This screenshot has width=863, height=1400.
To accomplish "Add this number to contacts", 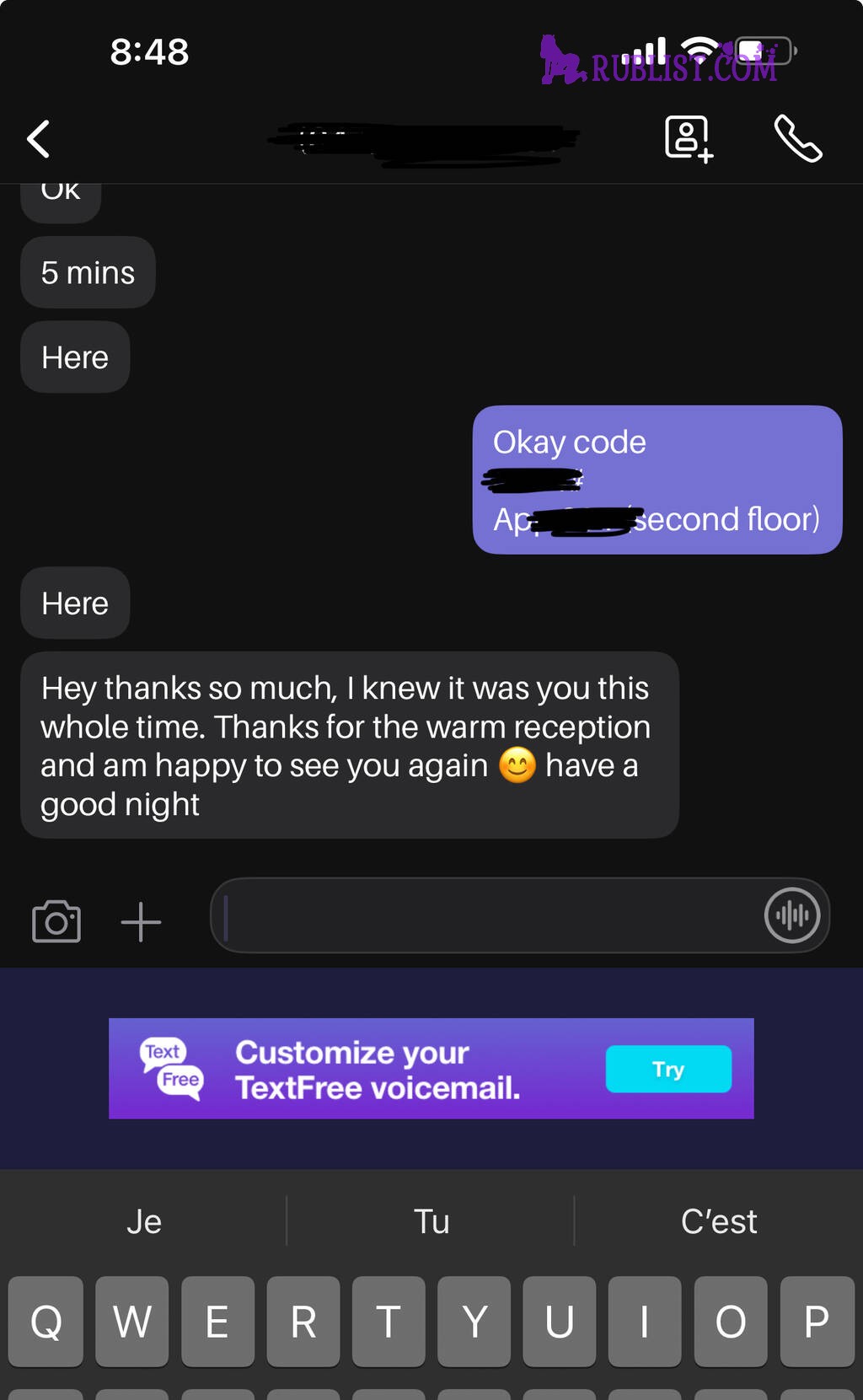I will tap(689, 138).
